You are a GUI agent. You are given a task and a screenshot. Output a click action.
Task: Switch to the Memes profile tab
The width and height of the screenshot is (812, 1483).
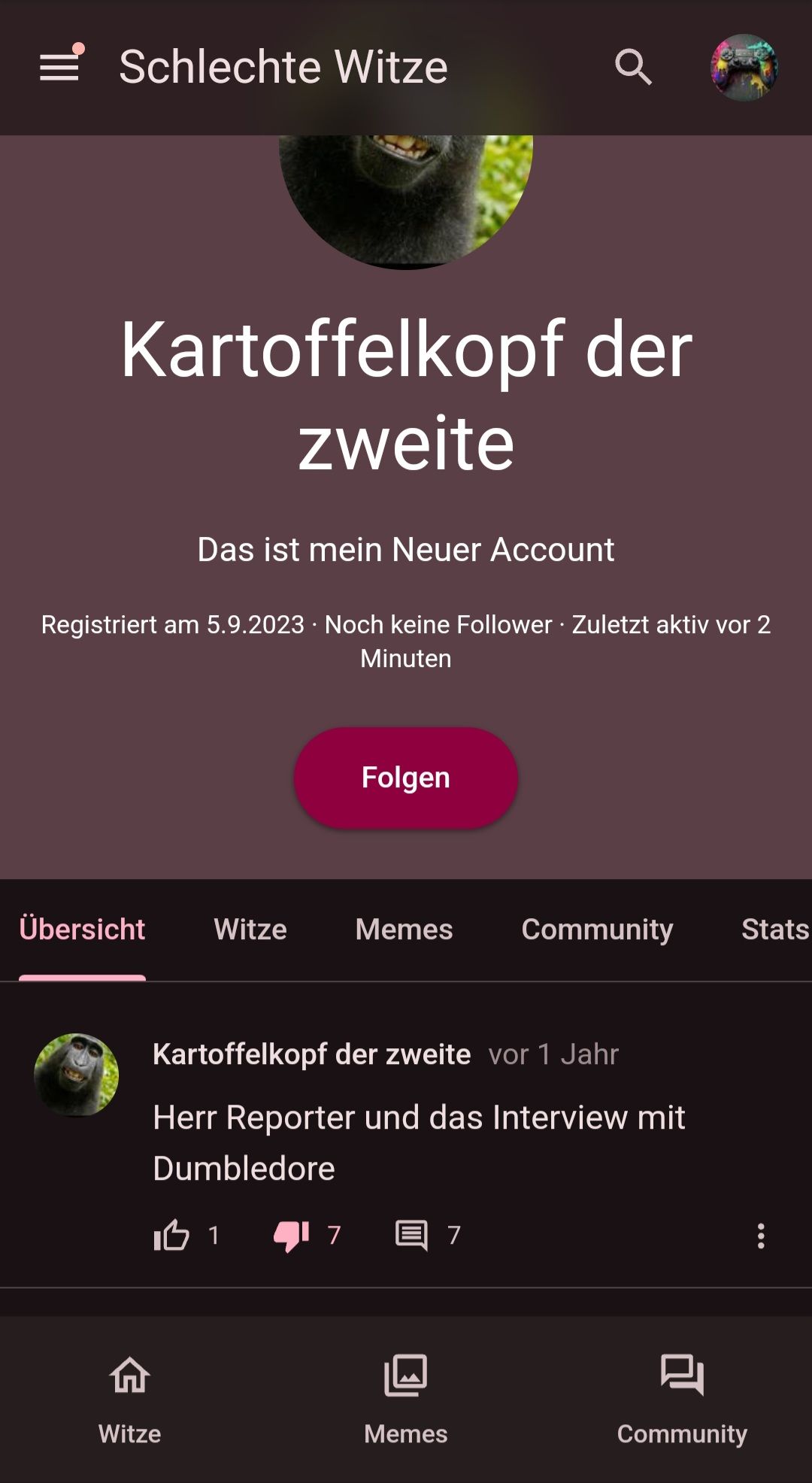(404, 930)
